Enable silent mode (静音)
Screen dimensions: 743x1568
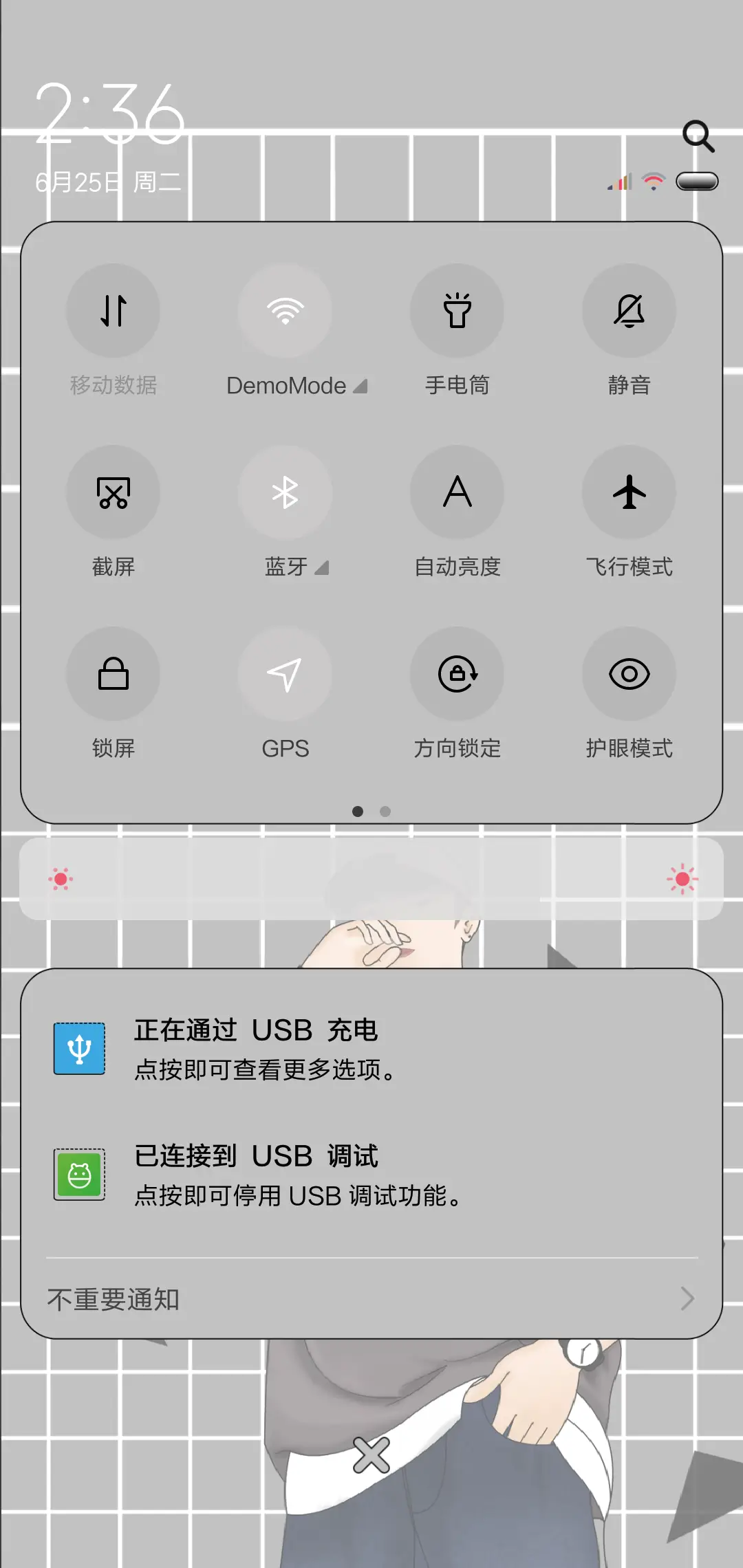(x=629, y=311)
